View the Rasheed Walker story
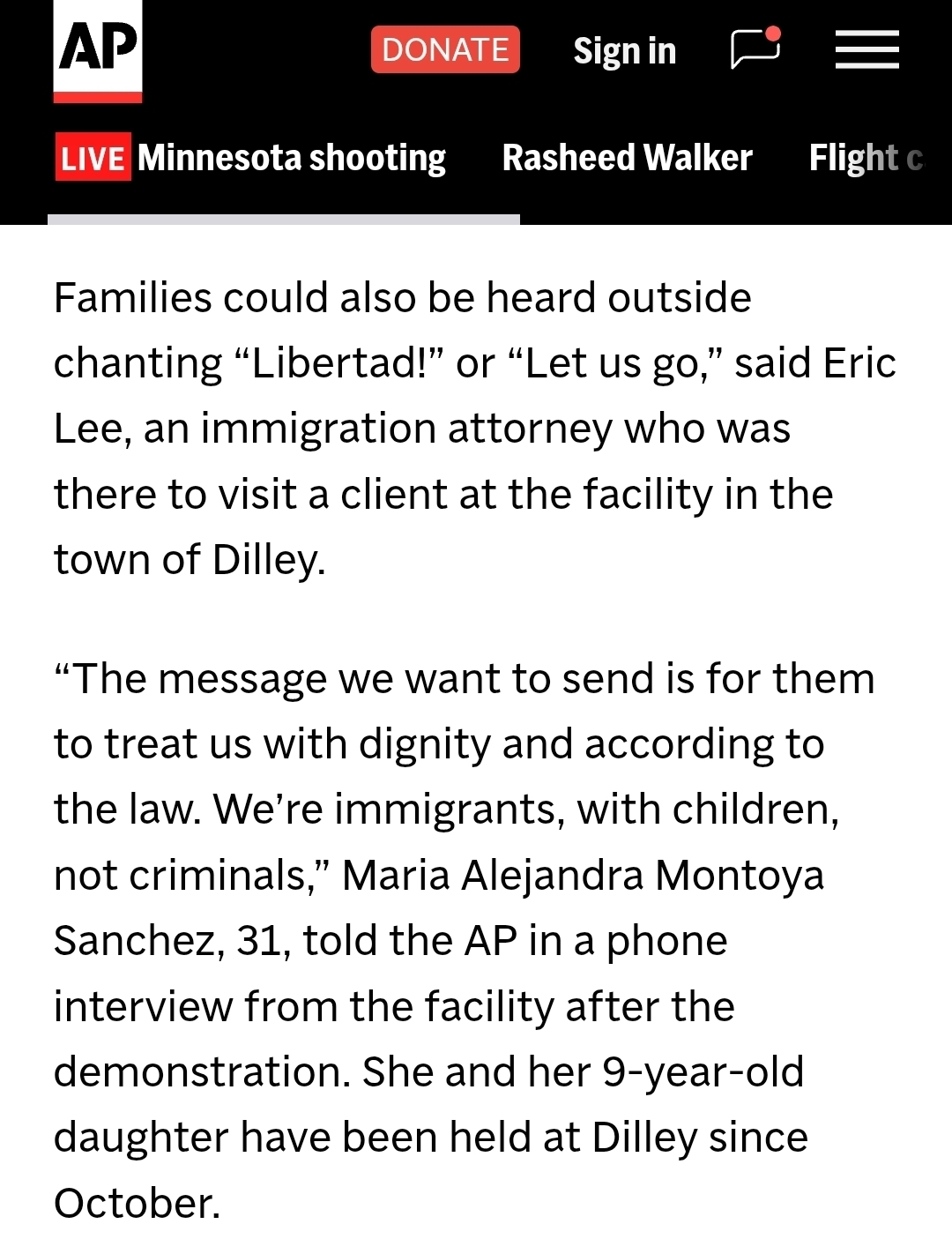This screenshot has width=952, height=1254. tap(627, 159)
